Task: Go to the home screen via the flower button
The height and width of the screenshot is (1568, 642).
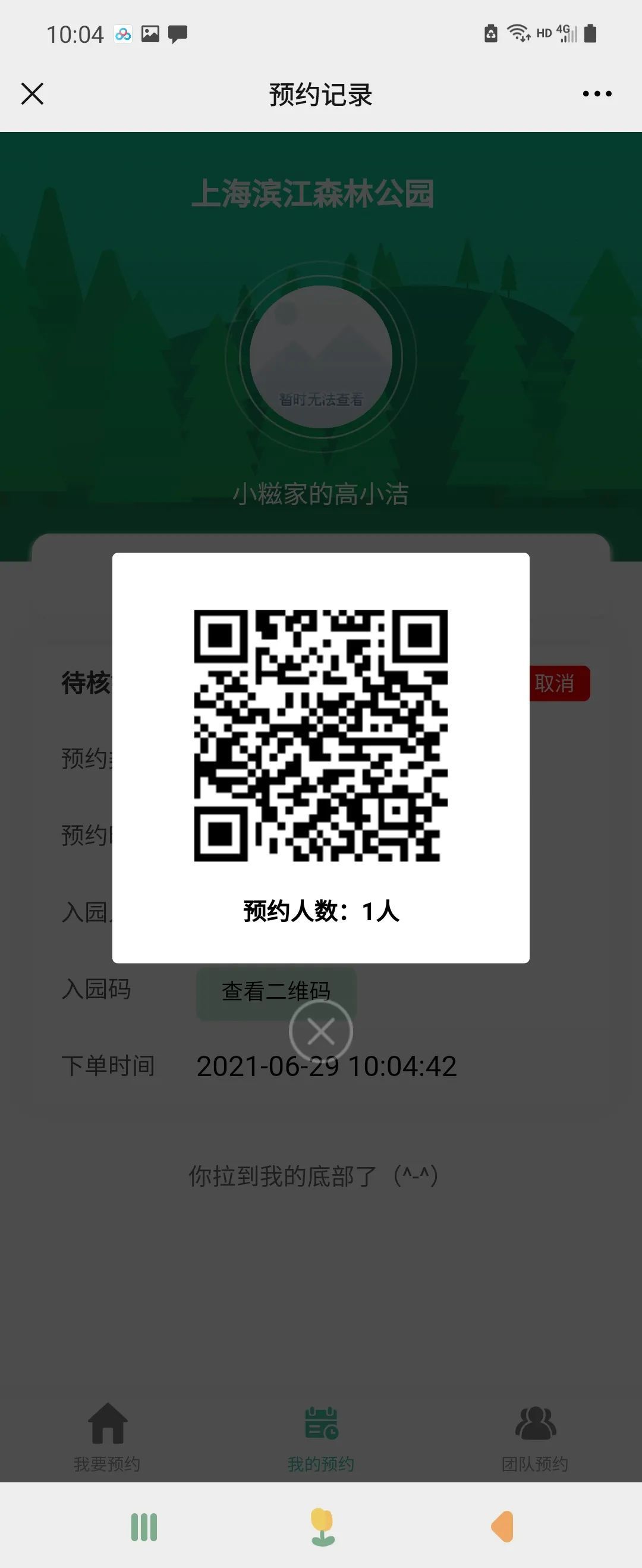Action: click(x=323, y=1526)
